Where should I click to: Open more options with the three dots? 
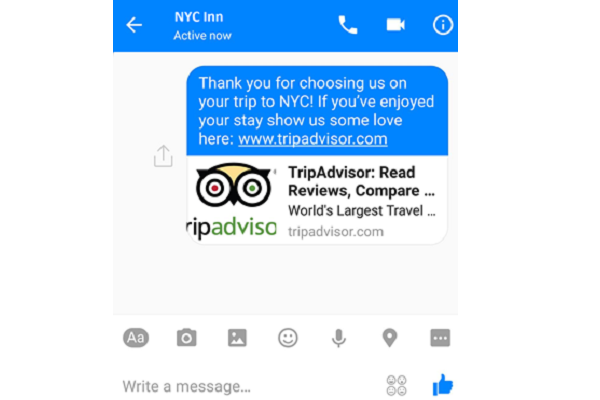pos(441,338)
